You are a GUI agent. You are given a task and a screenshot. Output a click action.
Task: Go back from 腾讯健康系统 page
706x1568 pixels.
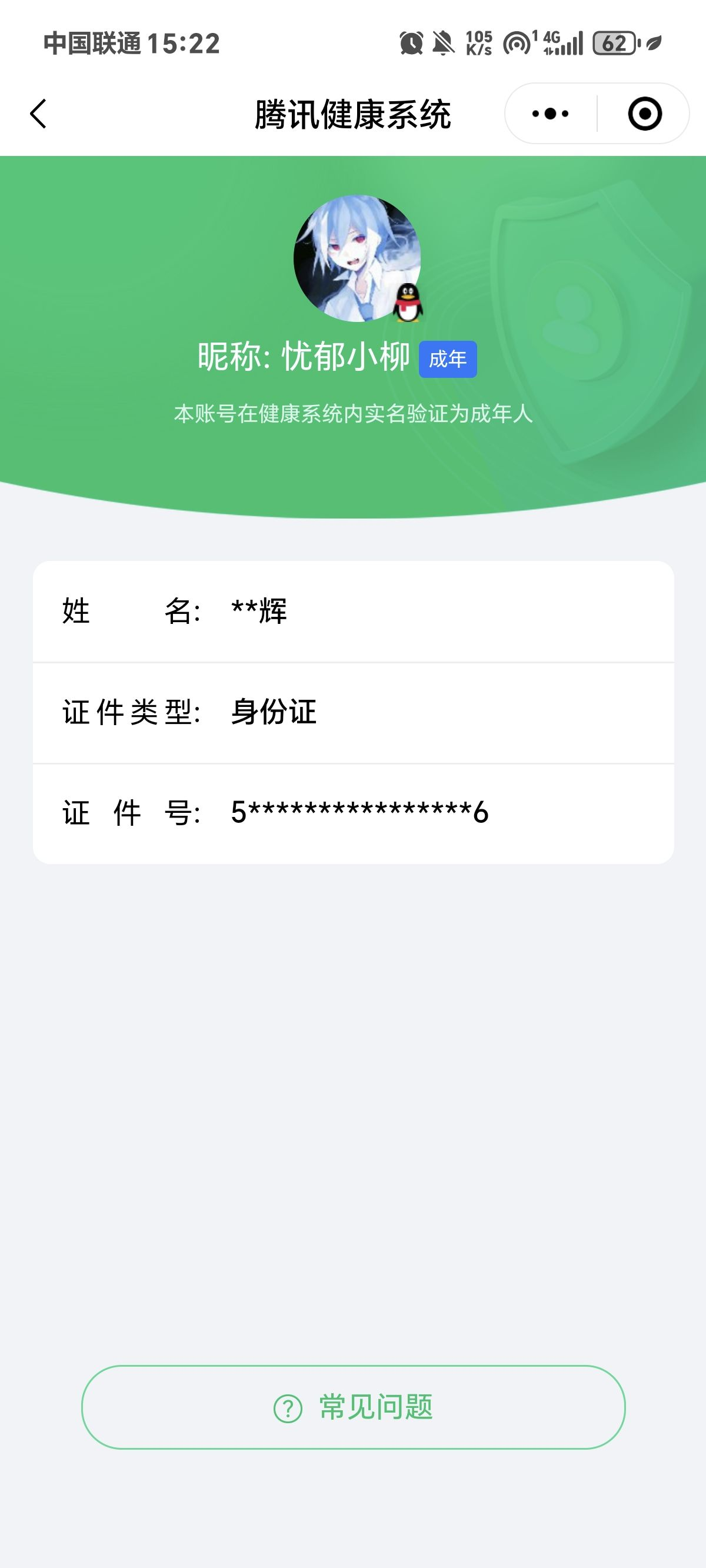(x=38, y=114)
